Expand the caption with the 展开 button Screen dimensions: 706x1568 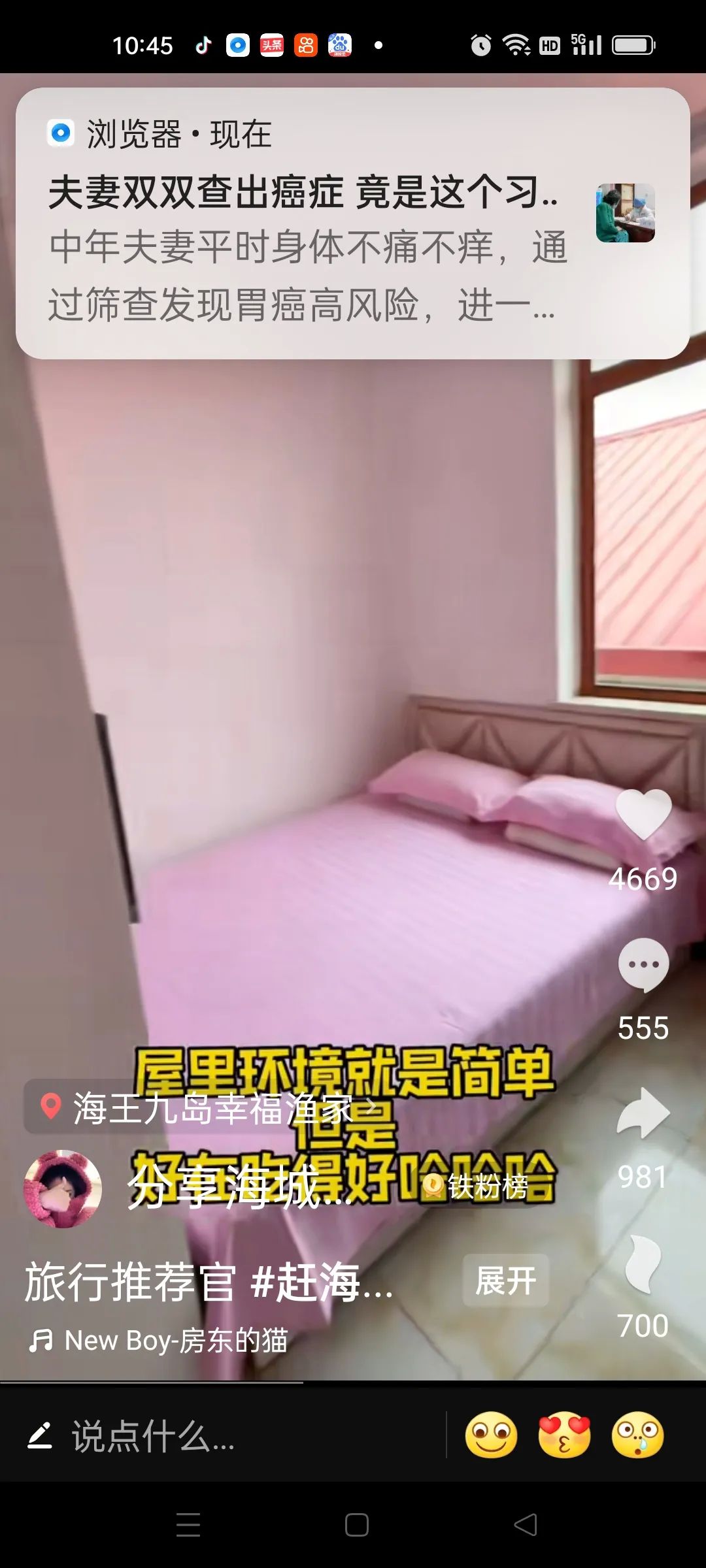[505, 1281]
